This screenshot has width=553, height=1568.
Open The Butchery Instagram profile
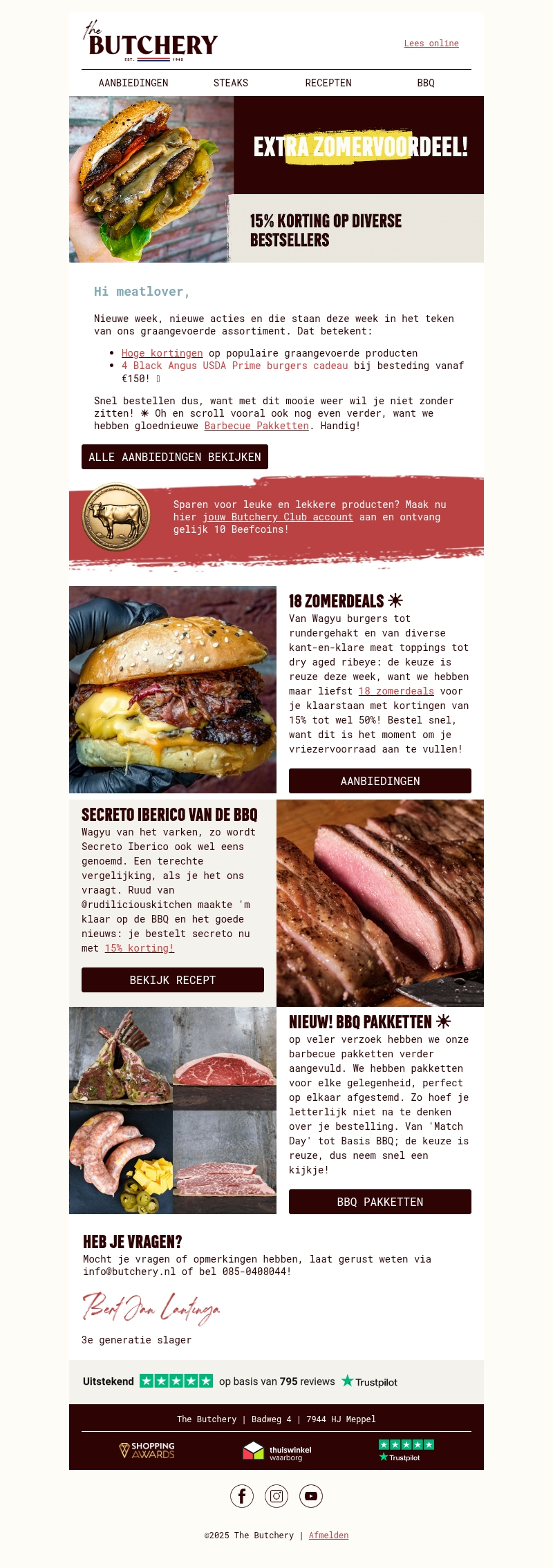tap(276, 1496)
